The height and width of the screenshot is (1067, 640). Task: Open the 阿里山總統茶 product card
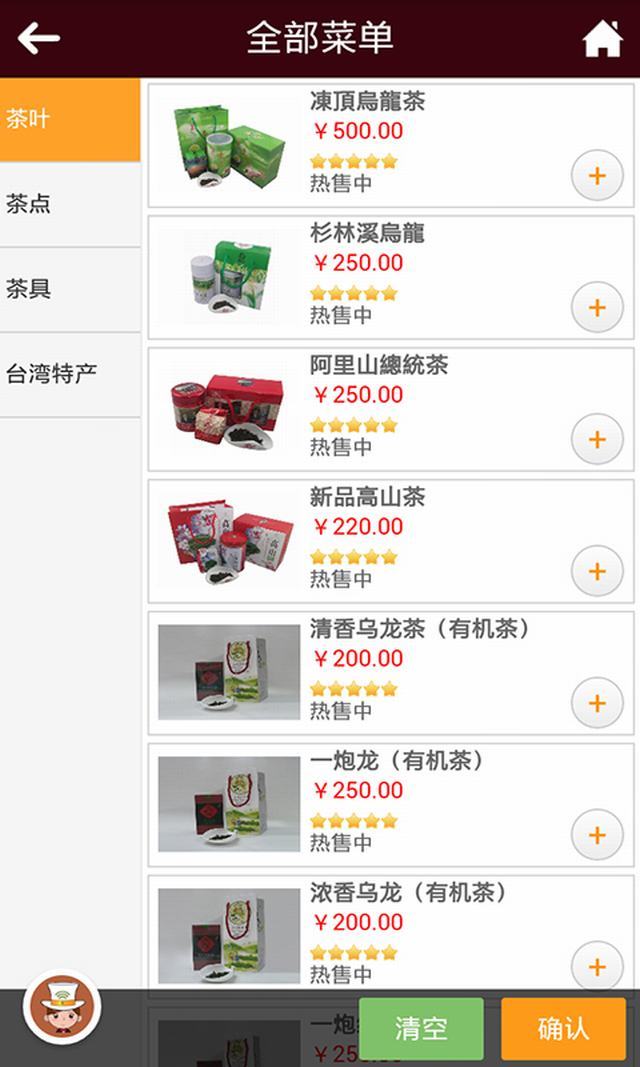(x=391, y=409)
